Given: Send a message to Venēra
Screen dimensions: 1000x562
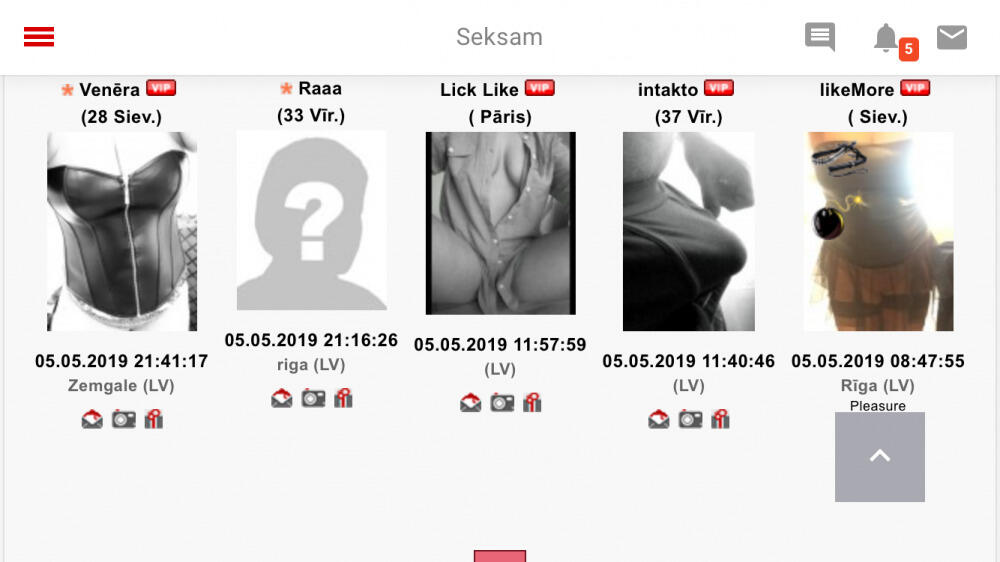Looking at the screenshot, I should tap(92, 419).
